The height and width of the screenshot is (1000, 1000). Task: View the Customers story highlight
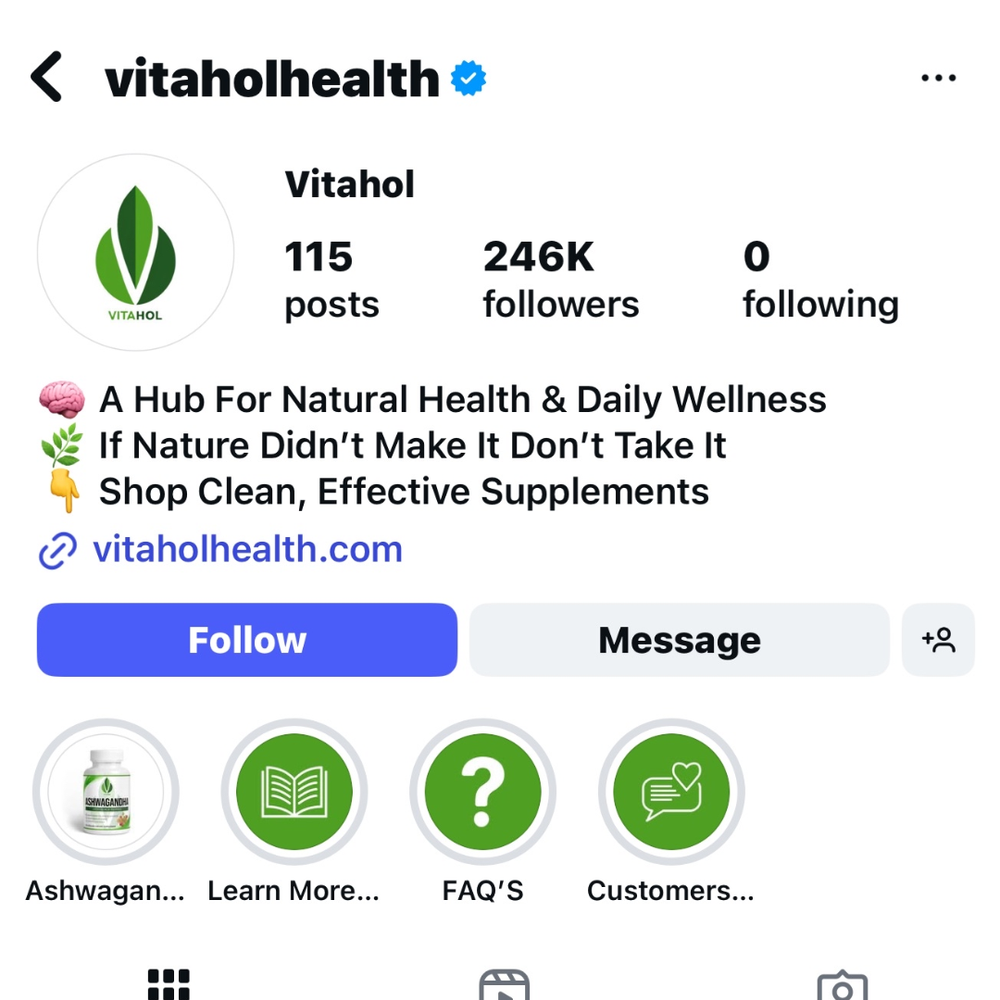[x=671, y=793]
